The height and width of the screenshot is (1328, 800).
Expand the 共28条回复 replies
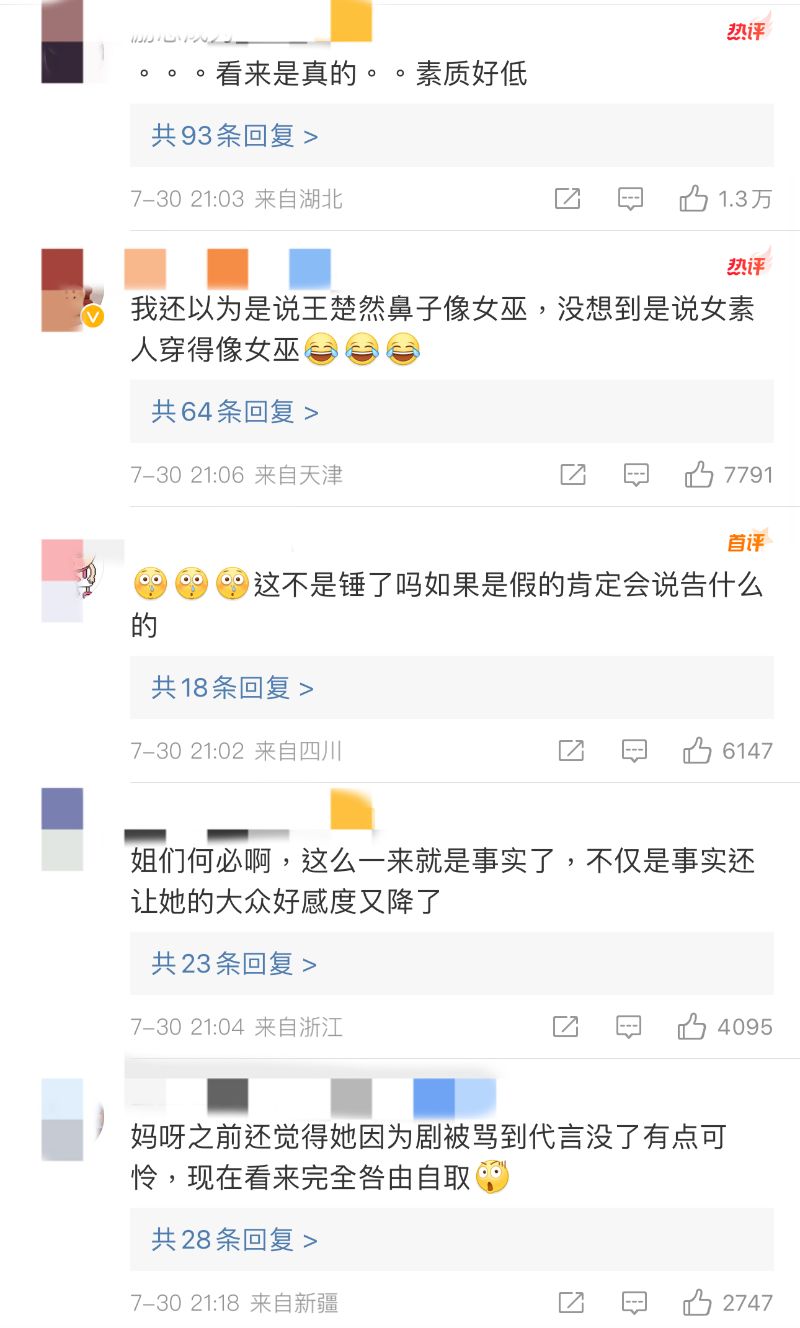(x=235, y=1240)
